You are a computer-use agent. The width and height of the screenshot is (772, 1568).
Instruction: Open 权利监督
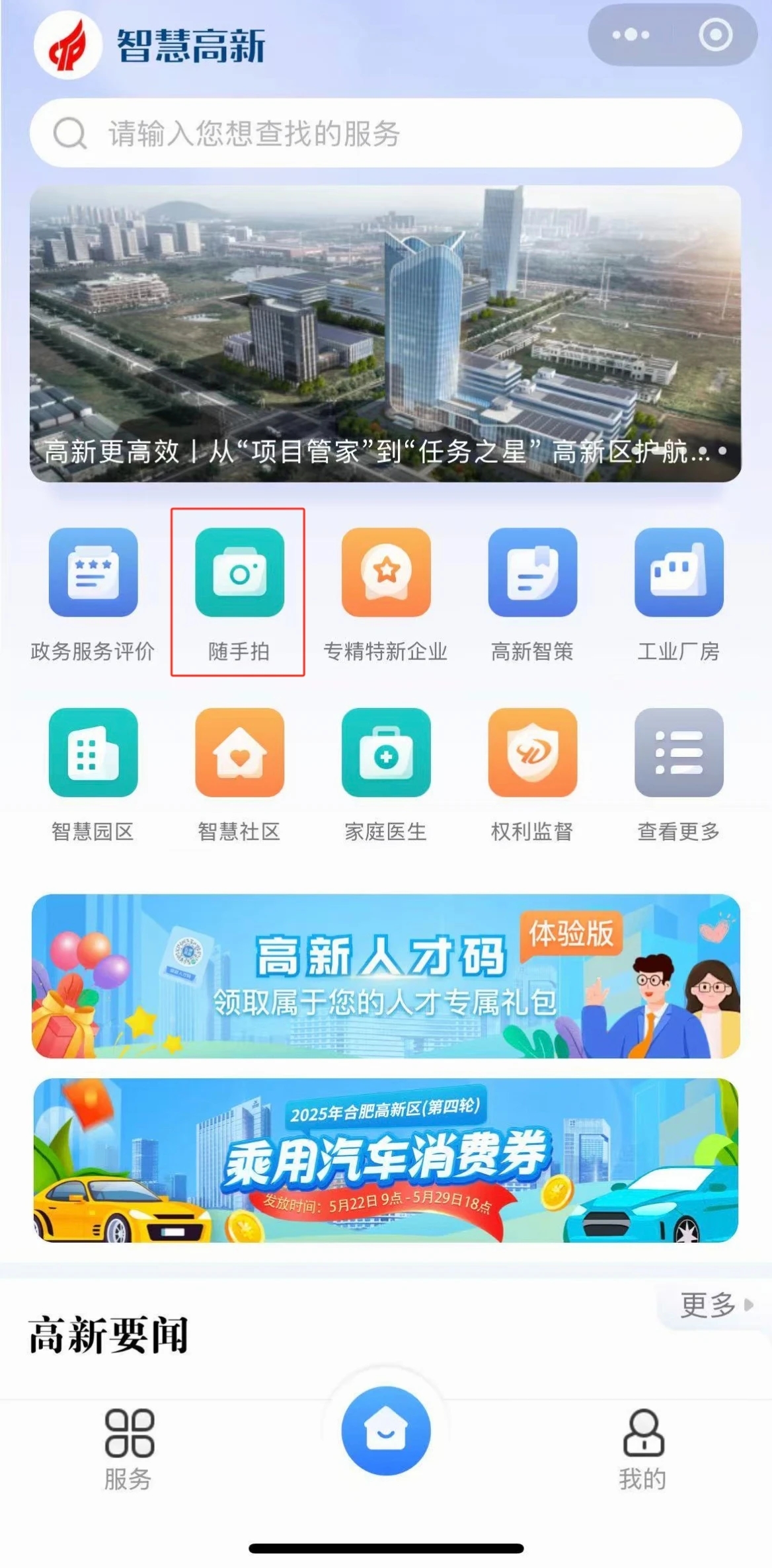point(532,773)
